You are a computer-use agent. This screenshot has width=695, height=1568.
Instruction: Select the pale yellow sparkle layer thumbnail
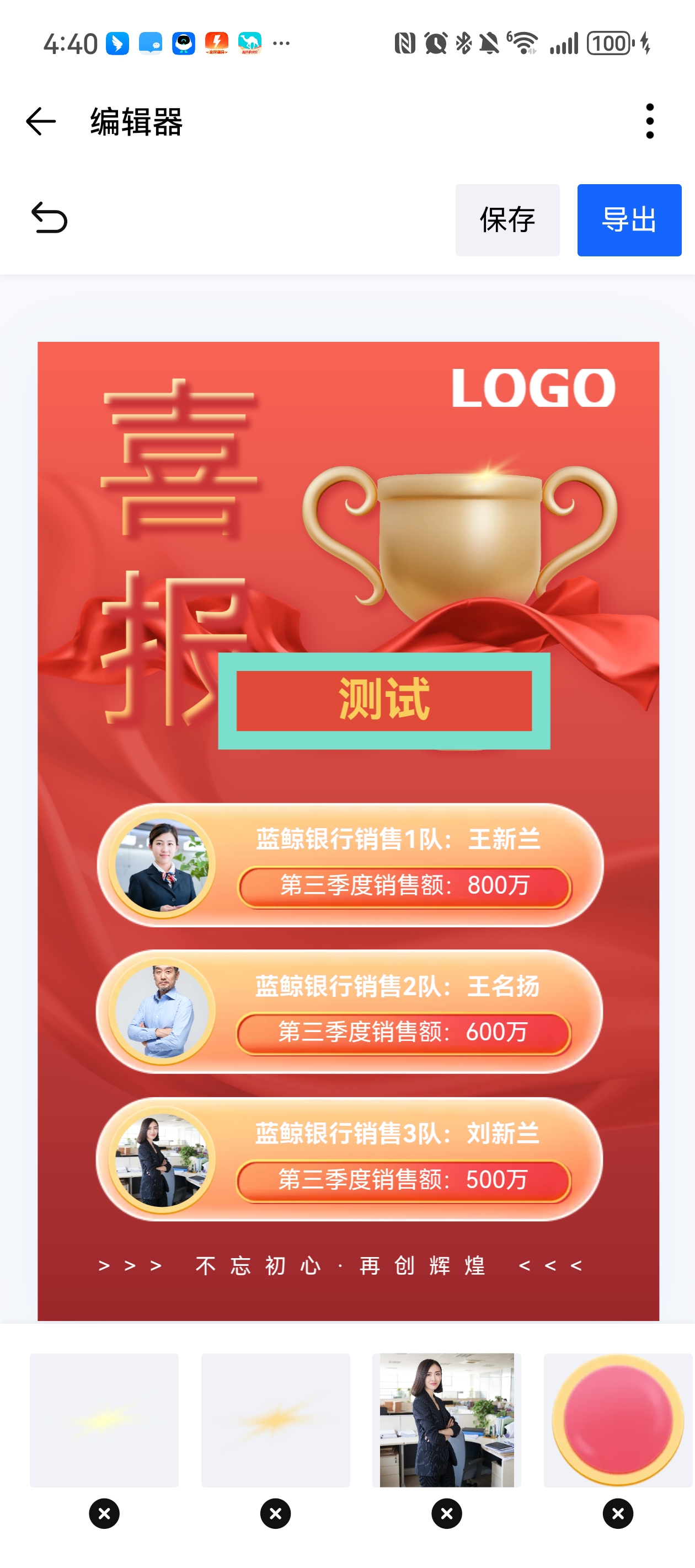[x=104, y=1420]
